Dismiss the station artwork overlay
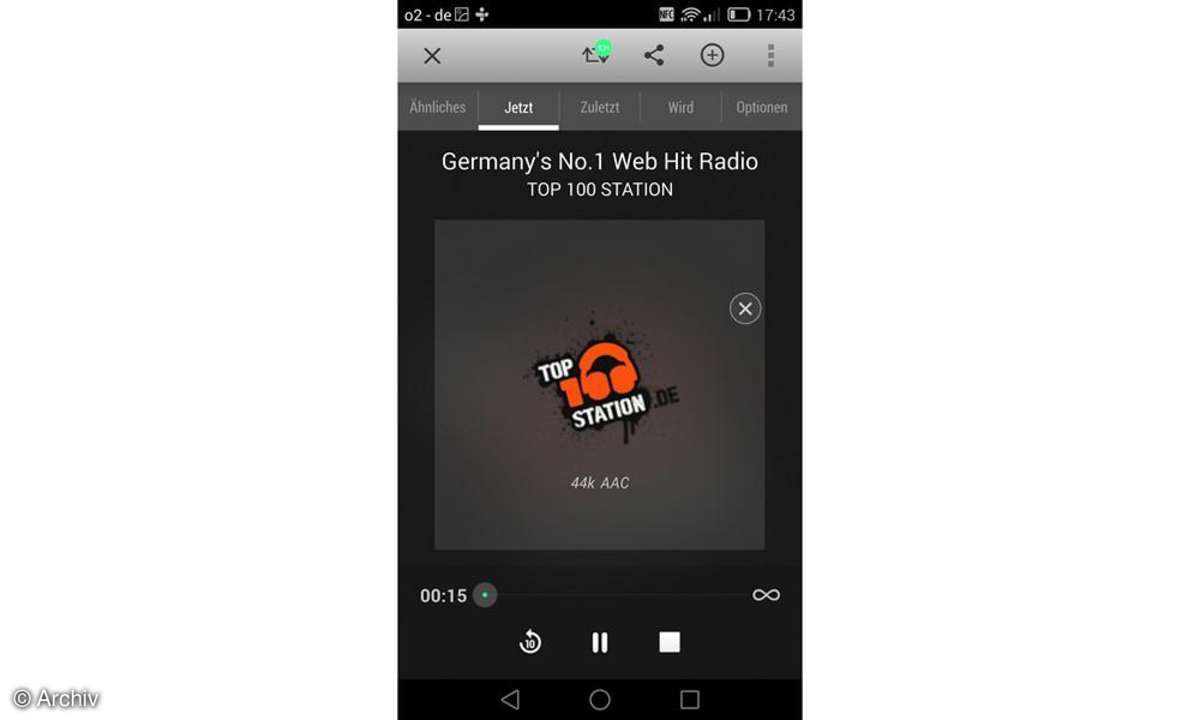This screenshot has height=720, width=1200. pos(745,309)
